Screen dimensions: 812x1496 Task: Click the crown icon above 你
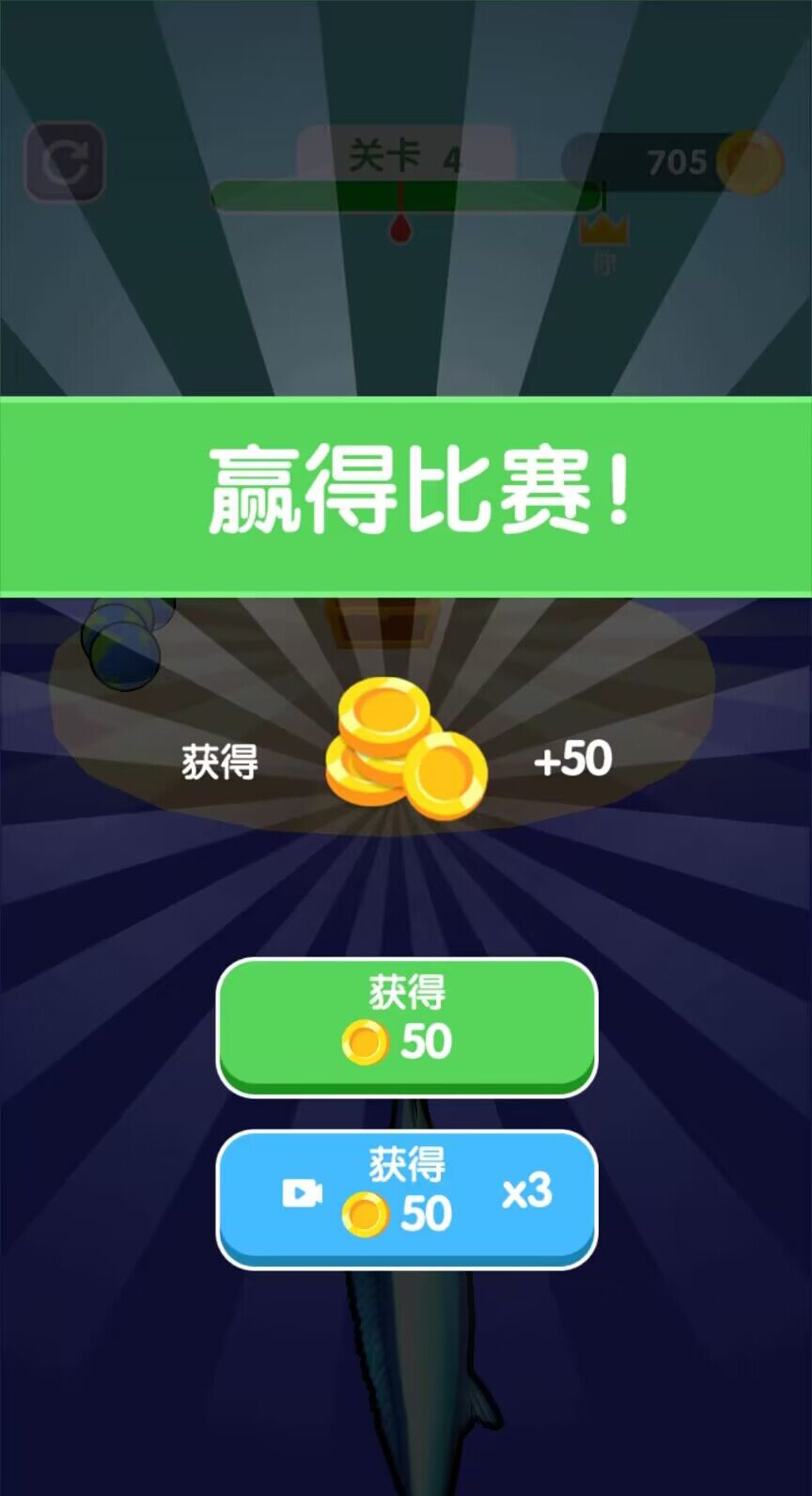(x=602, y=228)
